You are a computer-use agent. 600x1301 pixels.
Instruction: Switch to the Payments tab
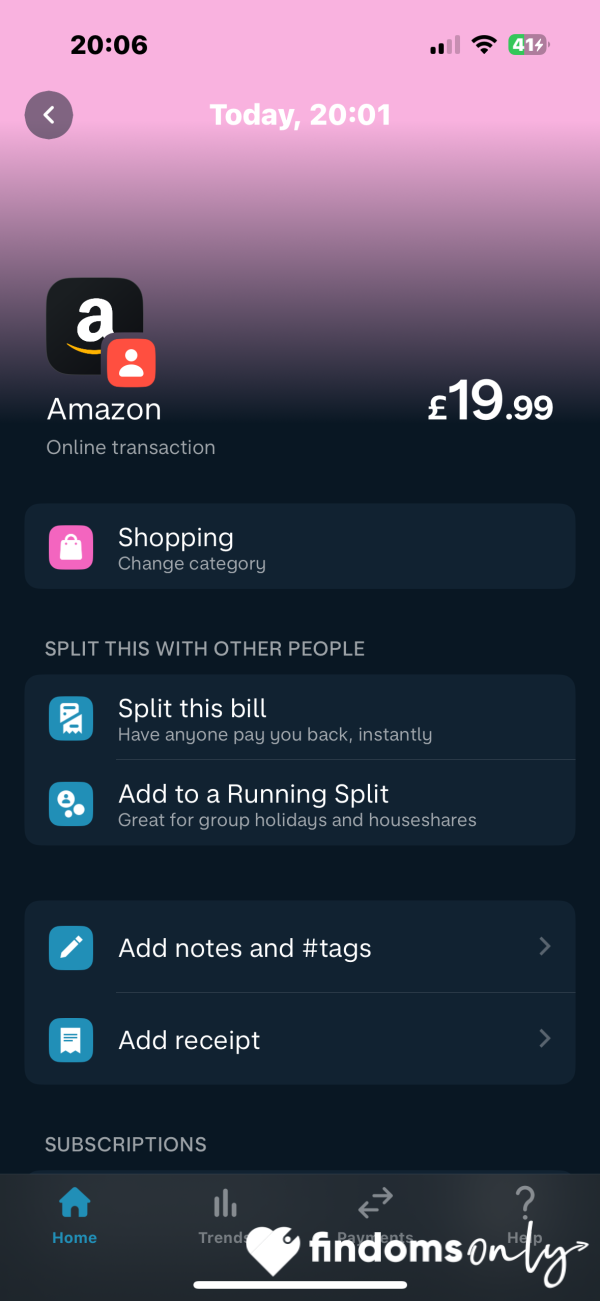pyautogui.click(x=375, y=1216)
